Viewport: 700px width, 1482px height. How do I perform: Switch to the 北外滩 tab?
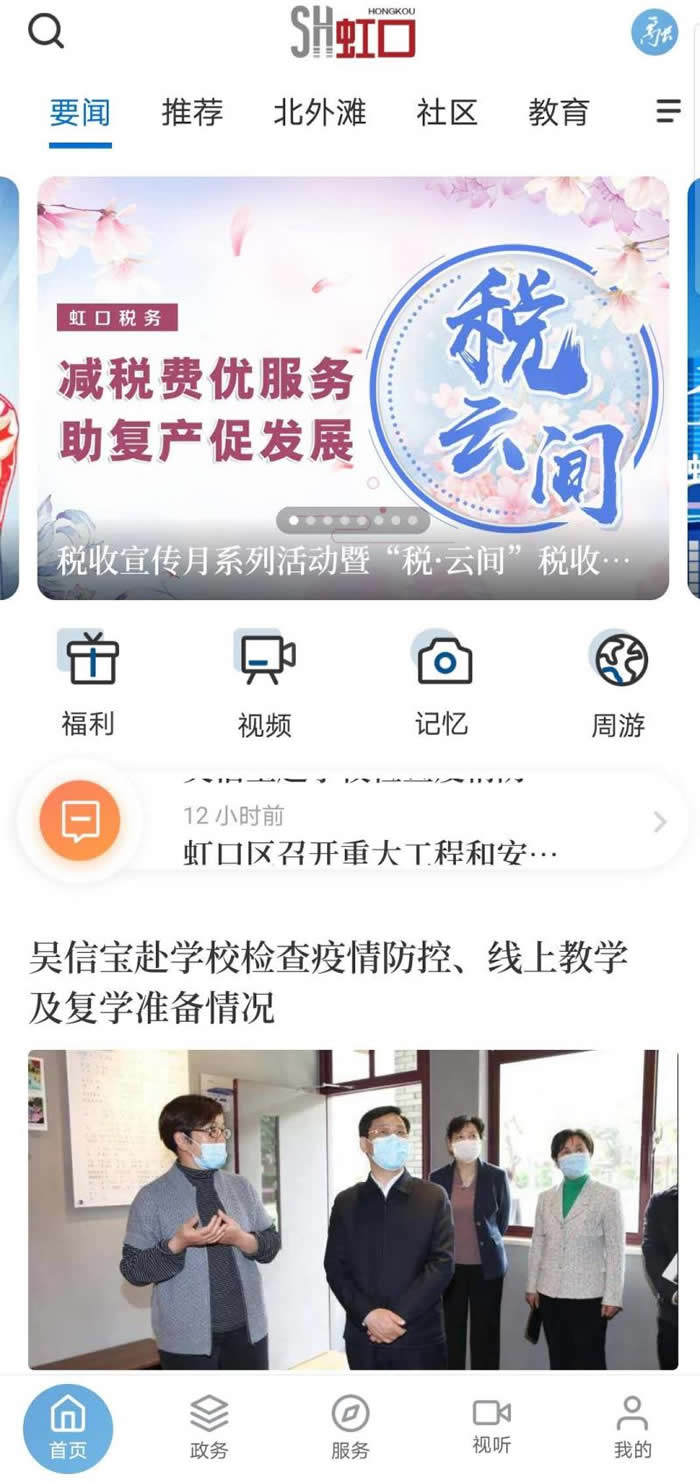(x=319, y=112)
